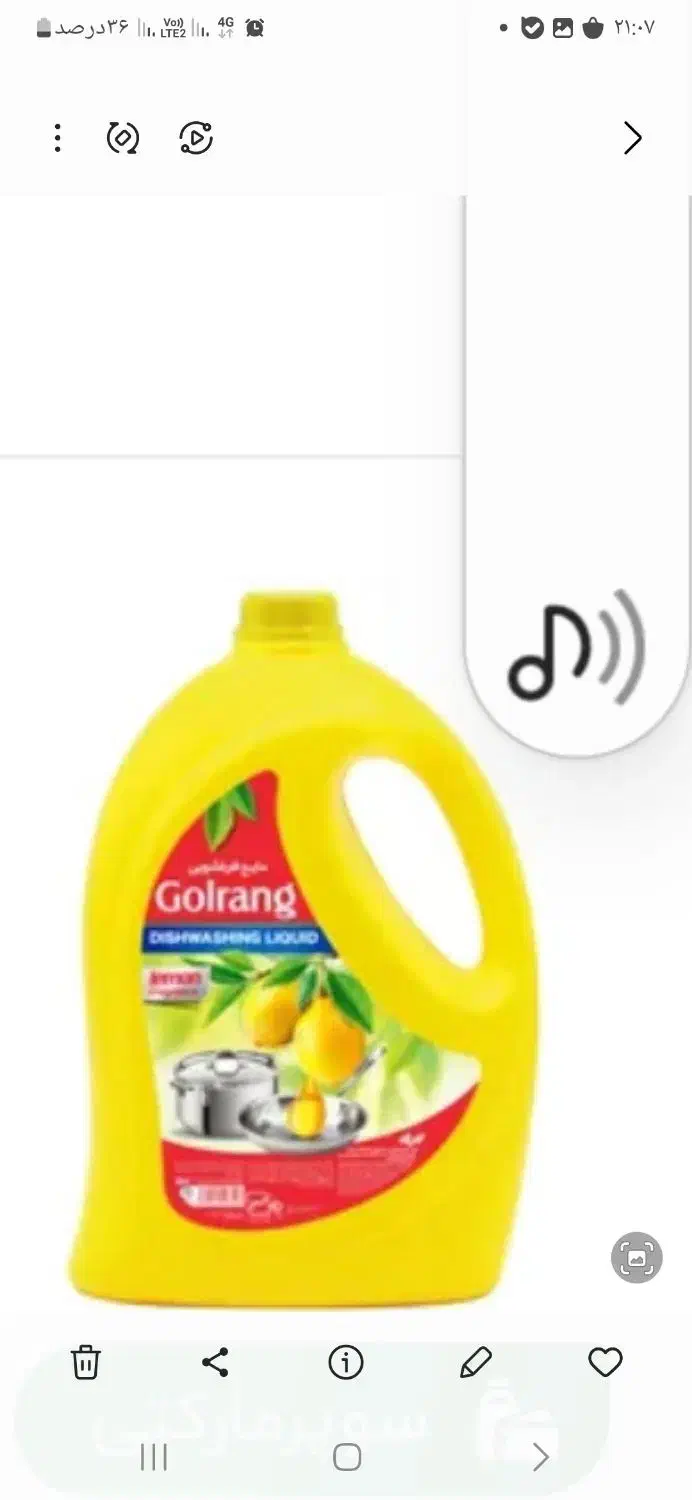Delete this image with the trash icon
This screenshot has height=1500, width=692.
[x=86, y=1362]
